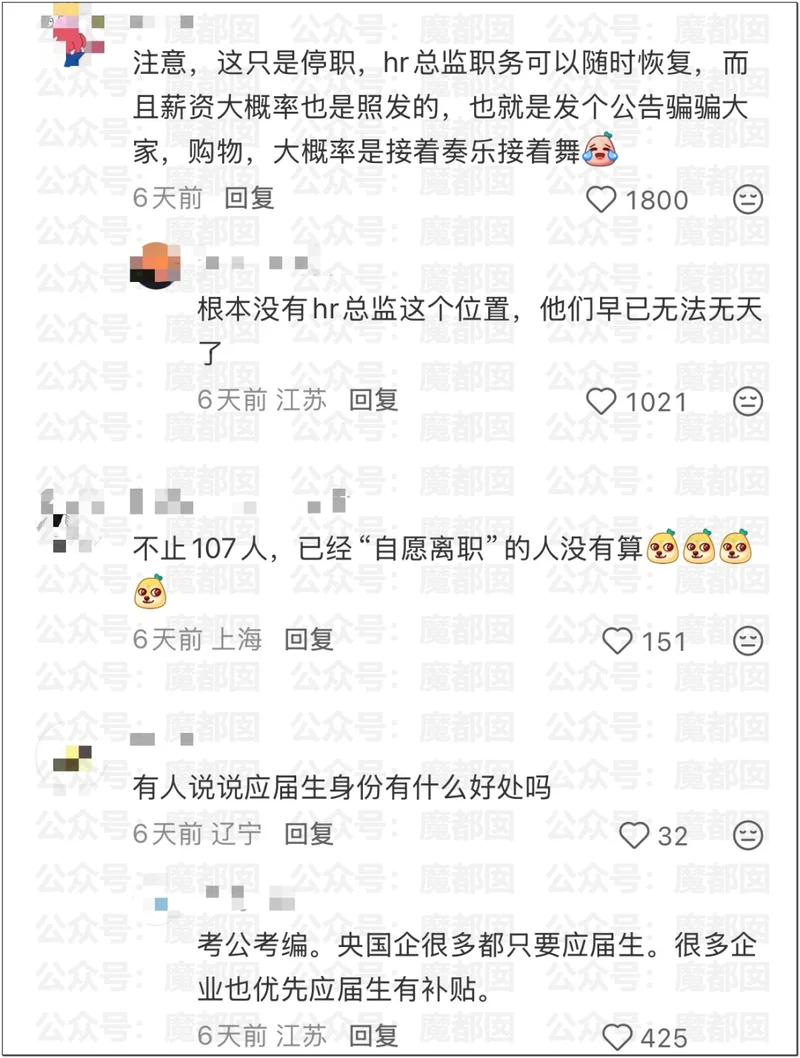The height and width of the screenshot is (1058, 800).
Task: Dislike the comment with 32 likes
Action: tap(747, 835)
